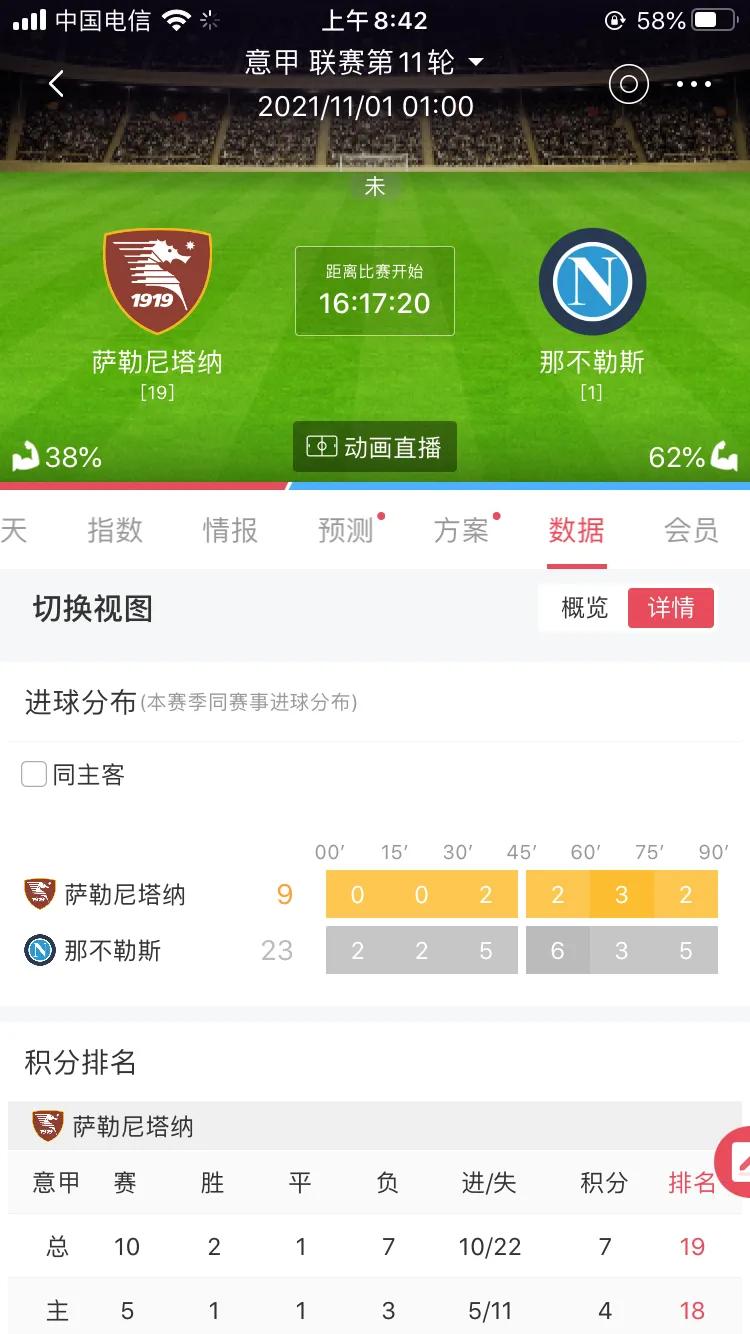This screenshot has height=1334, width=750.
Task: Tap the 动画直播 button
Action: pyautogui.click(x=375, y=447)
